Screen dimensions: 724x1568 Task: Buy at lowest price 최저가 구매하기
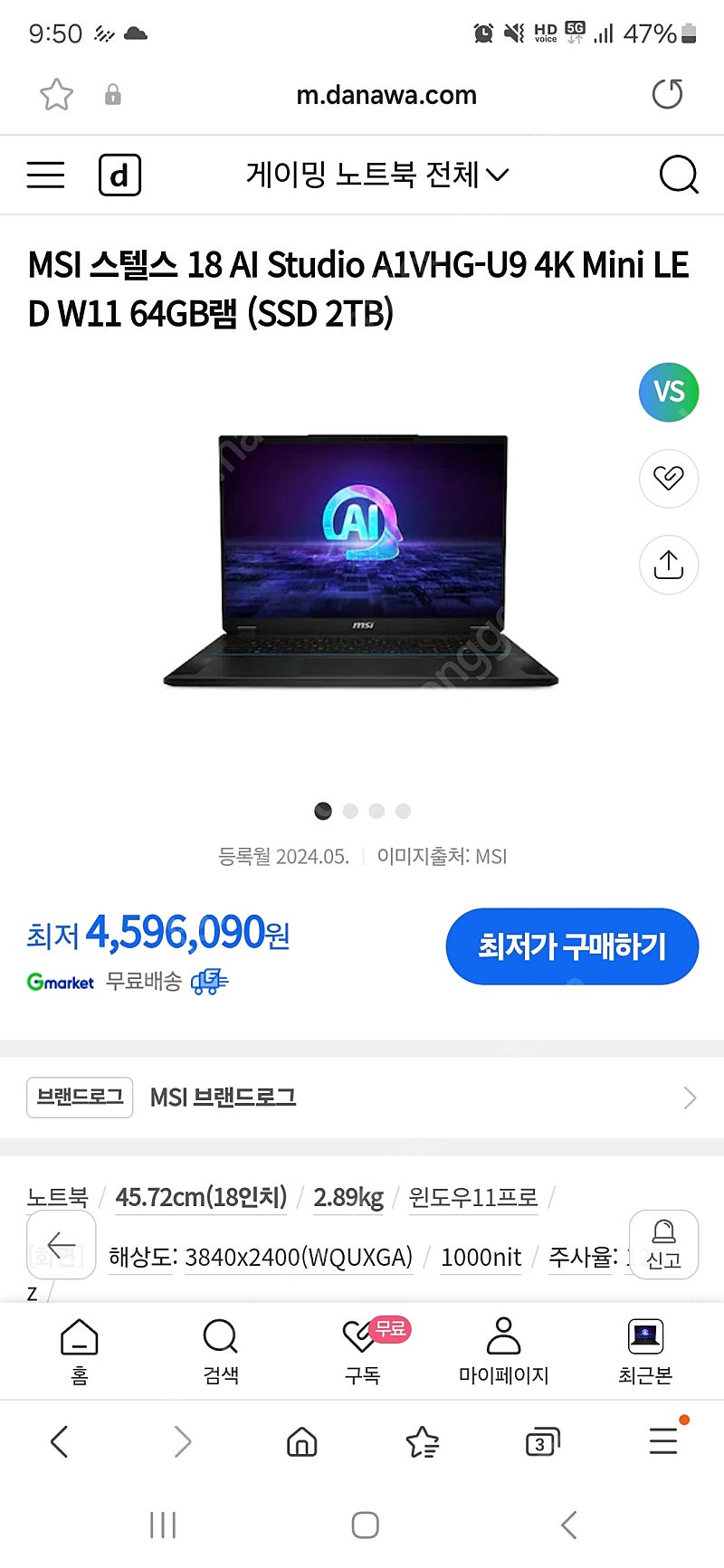coord(572,946)
